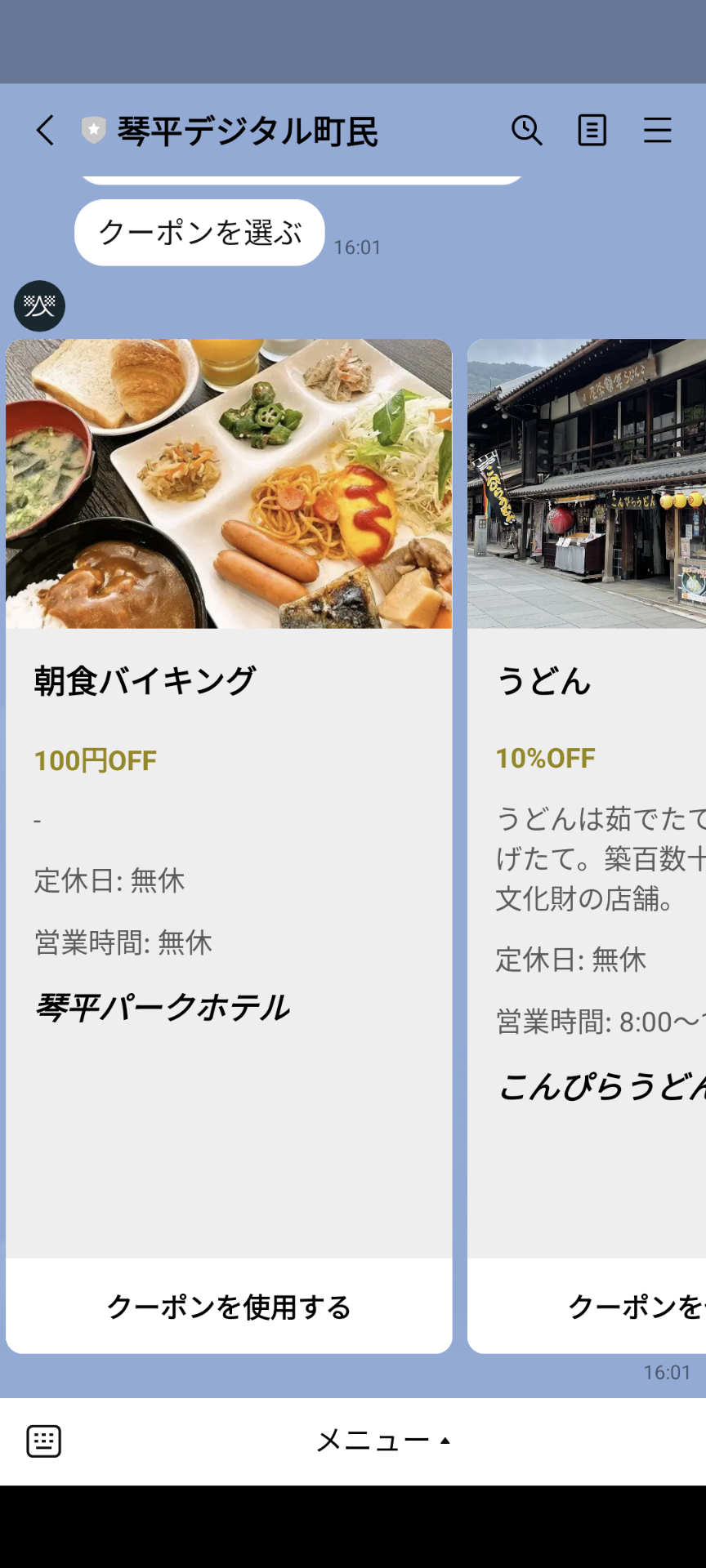Use the うどん coupon

[587, 1307]
